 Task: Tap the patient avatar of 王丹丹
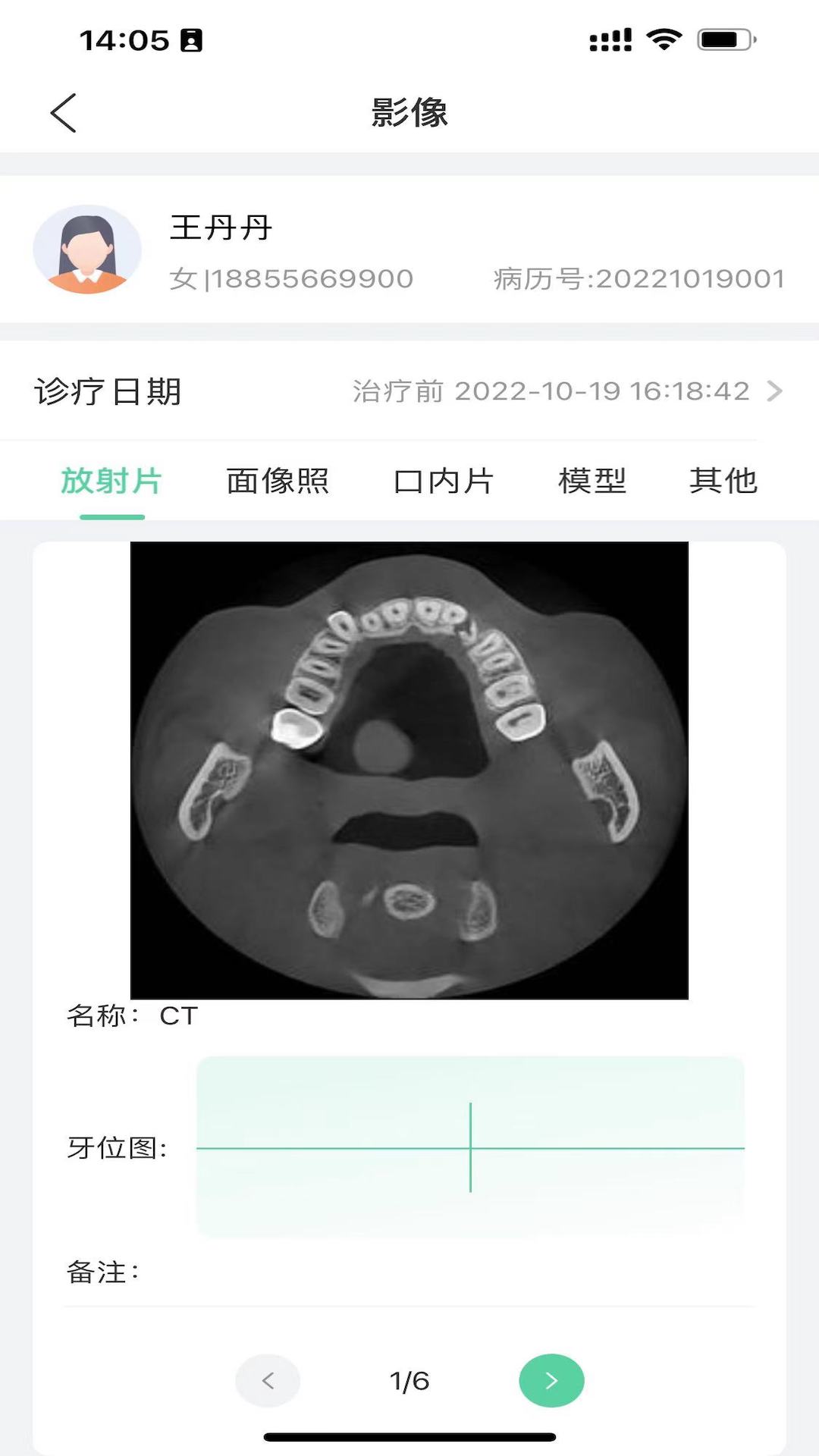coord(88,250)
